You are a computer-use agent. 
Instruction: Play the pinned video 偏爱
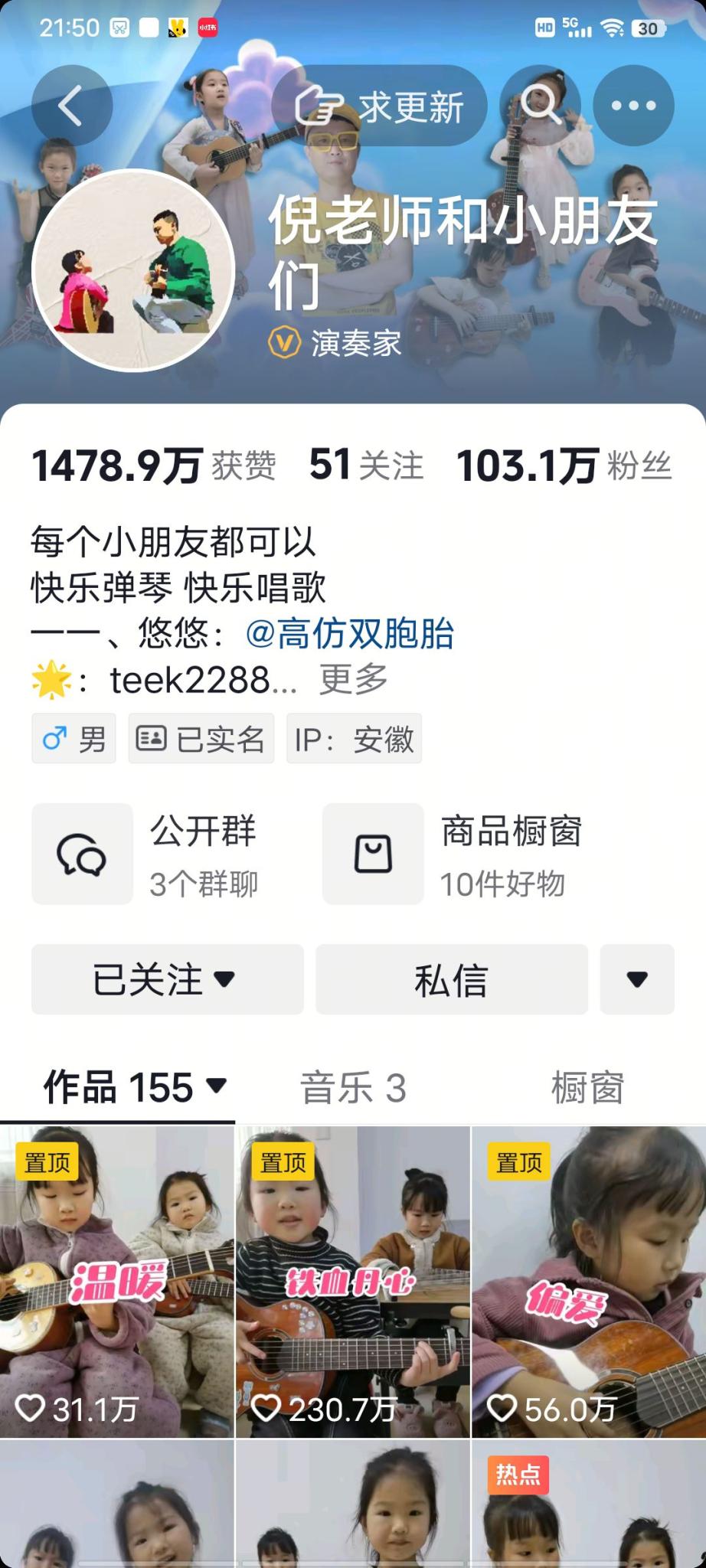[x=588, y=1282]
